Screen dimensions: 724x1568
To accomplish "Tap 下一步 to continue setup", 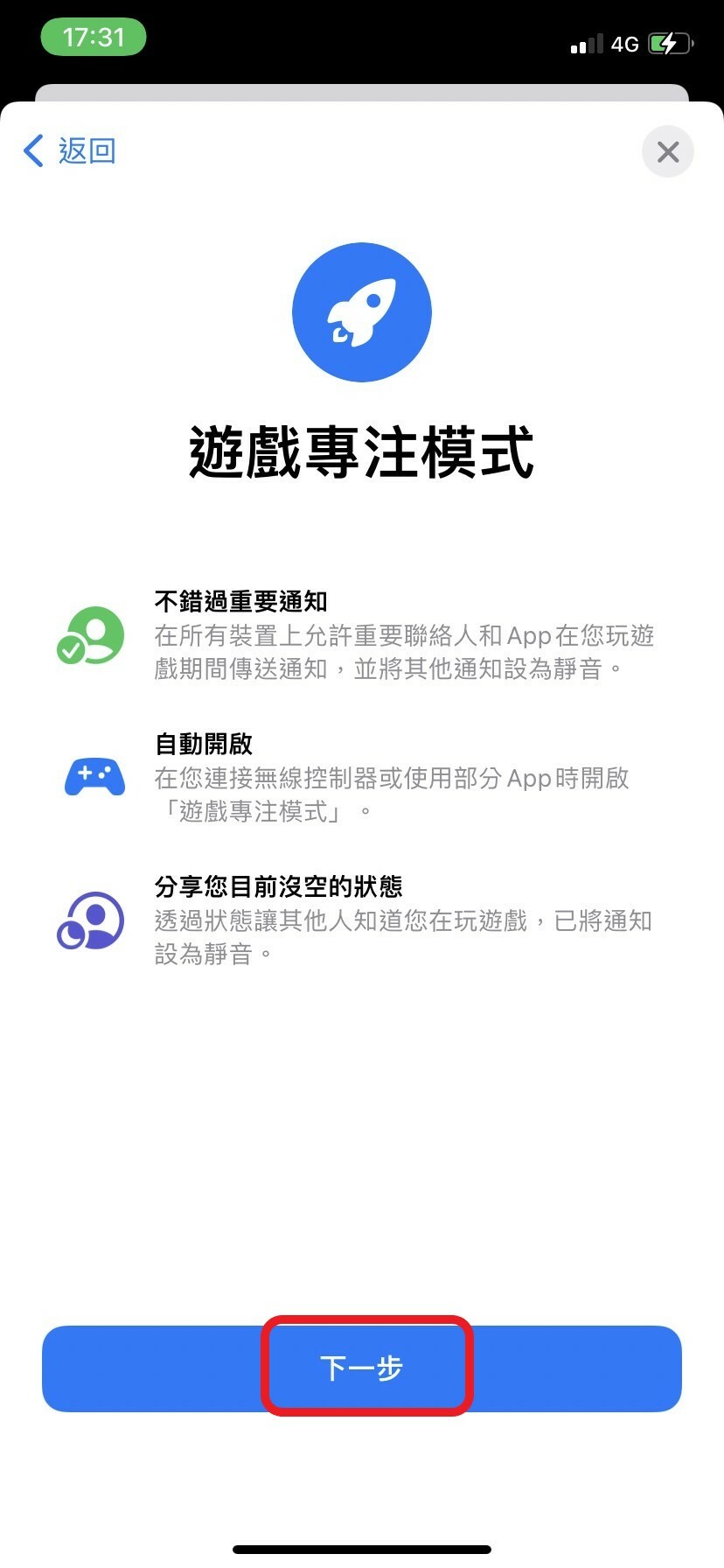I will click(362, 1368).
